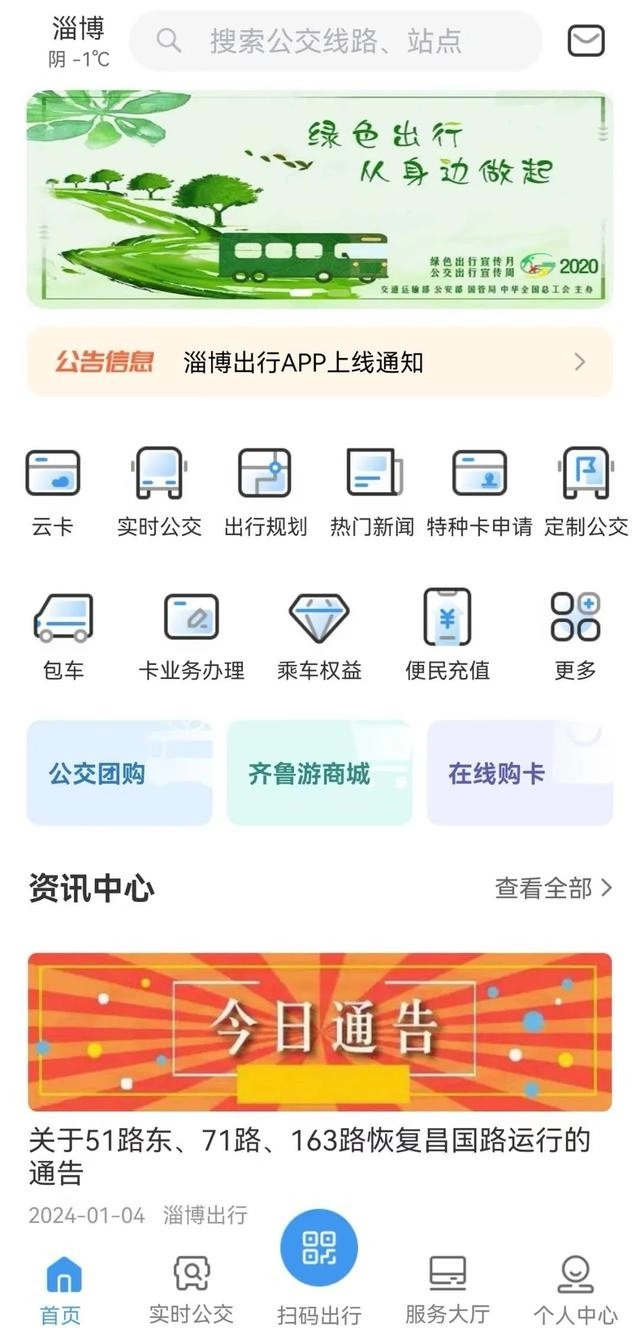Switch to 实时公交 bottom tab
Viewport: 640px width, 1335px height.
pyautogui.click(x=191, y=1288)
